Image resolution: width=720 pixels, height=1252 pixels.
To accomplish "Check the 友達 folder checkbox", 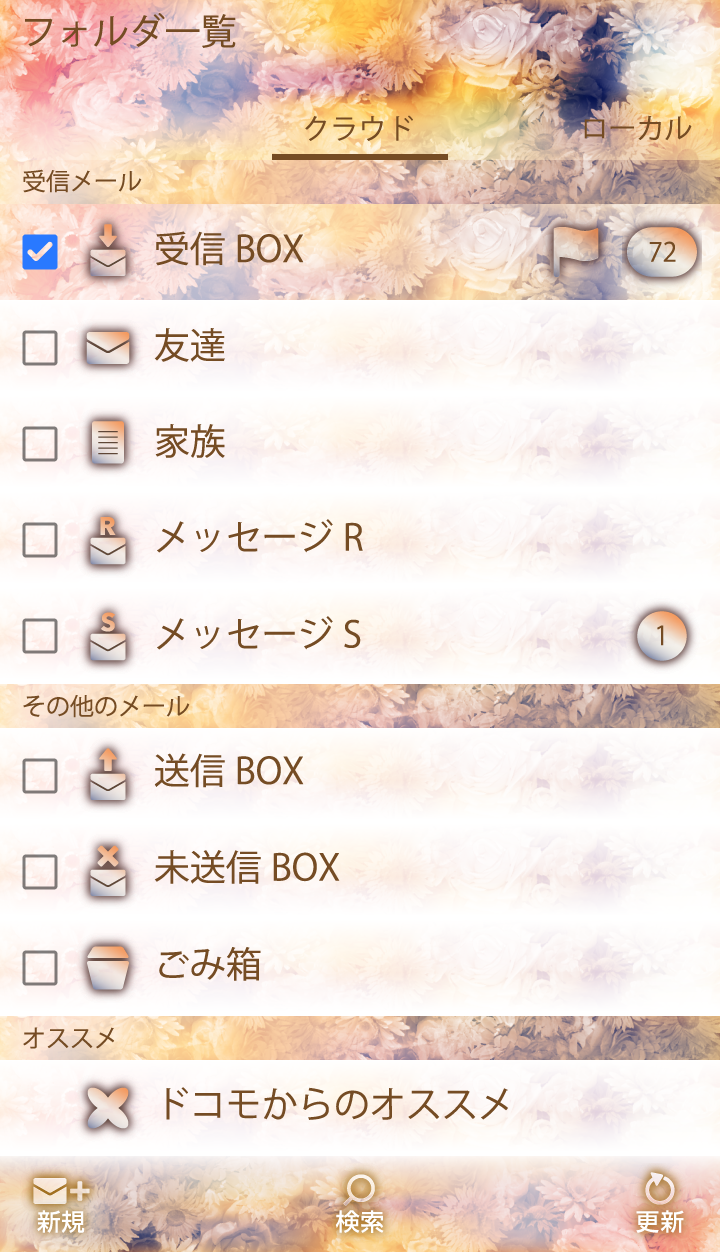I will [x=40, y=348].
